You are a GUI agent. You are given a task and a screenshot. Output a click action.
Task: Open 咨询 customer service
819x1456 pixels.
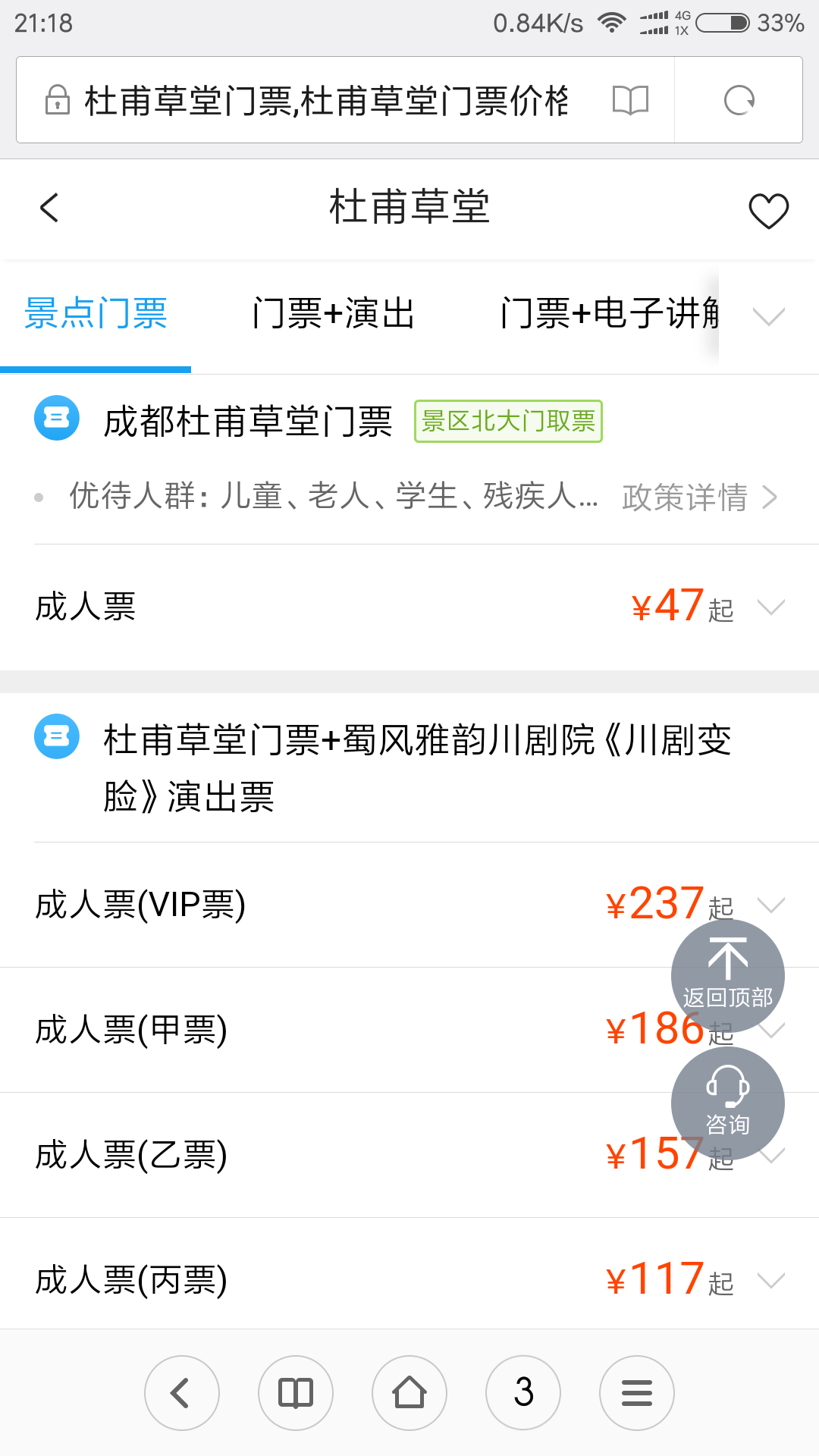click(728, 1103)
